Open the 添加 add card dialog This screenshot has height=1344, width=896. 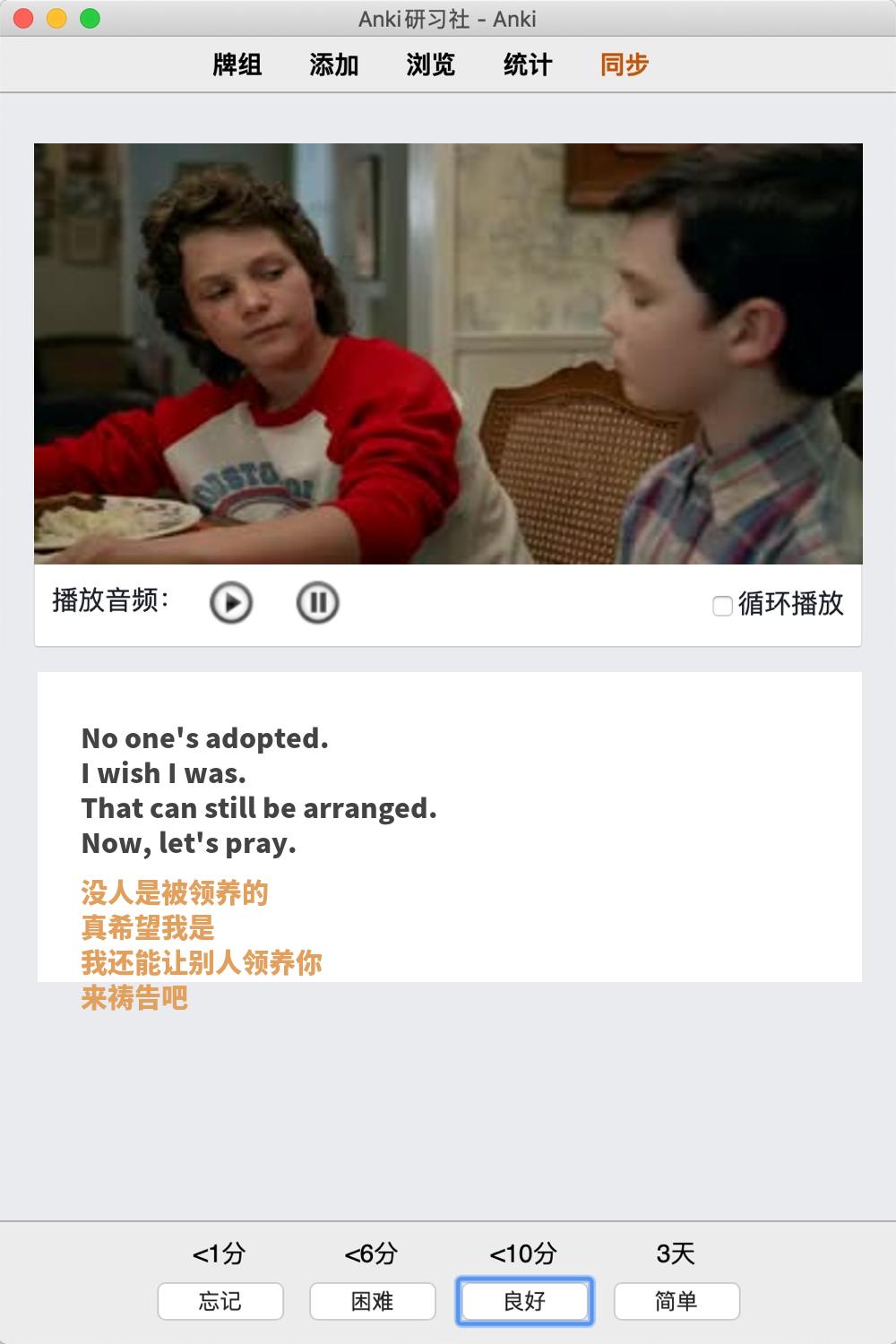click(x=334, y=65)
